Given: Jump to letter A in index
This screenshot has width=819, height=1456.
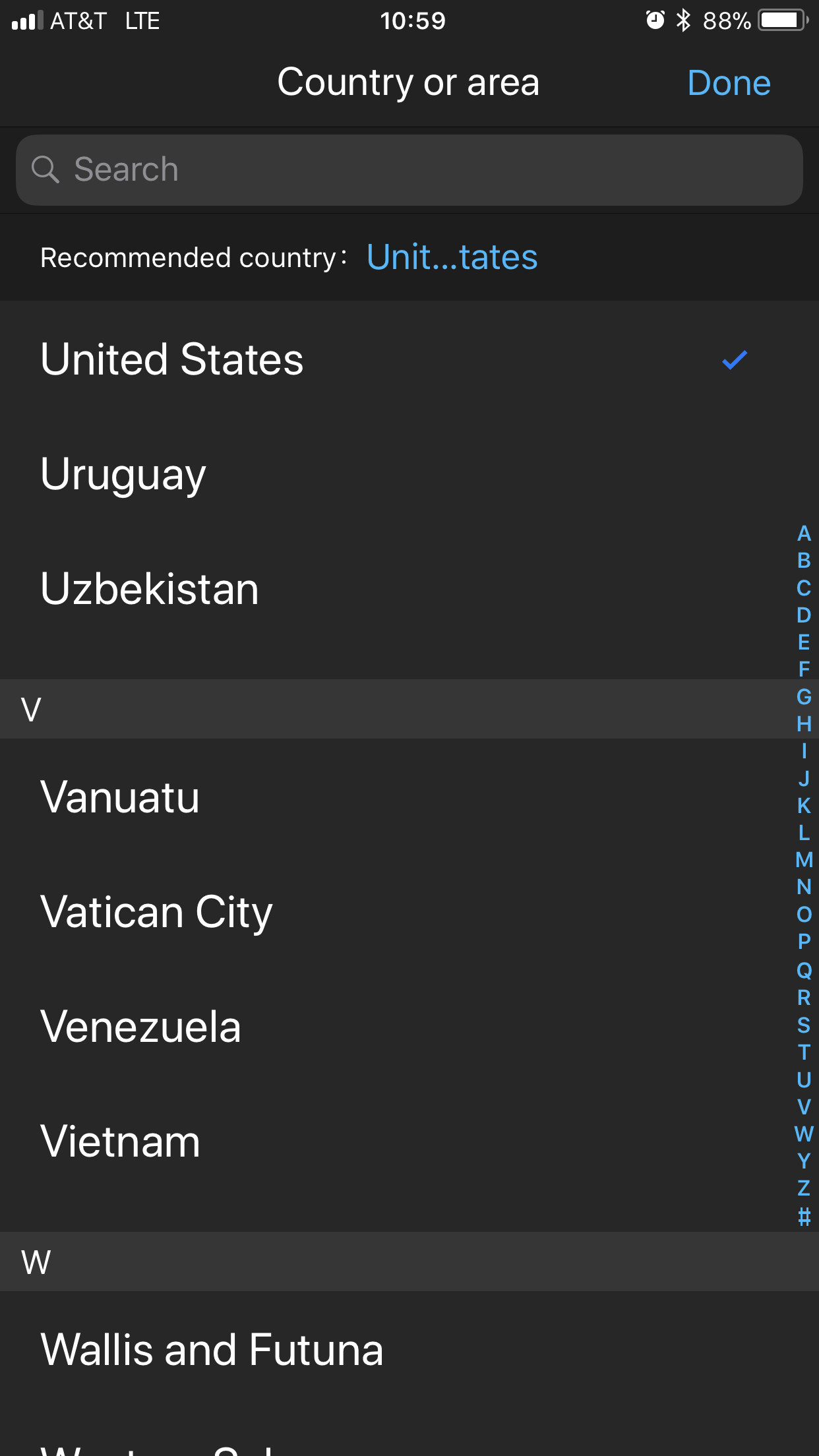Looking at the screenshot, I should tap(804, 533).
